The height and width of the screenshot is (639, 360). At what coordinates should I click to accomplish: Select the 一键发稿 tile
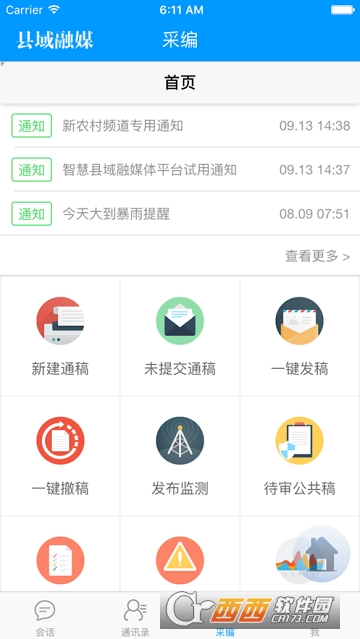click(x=300, y=336)
